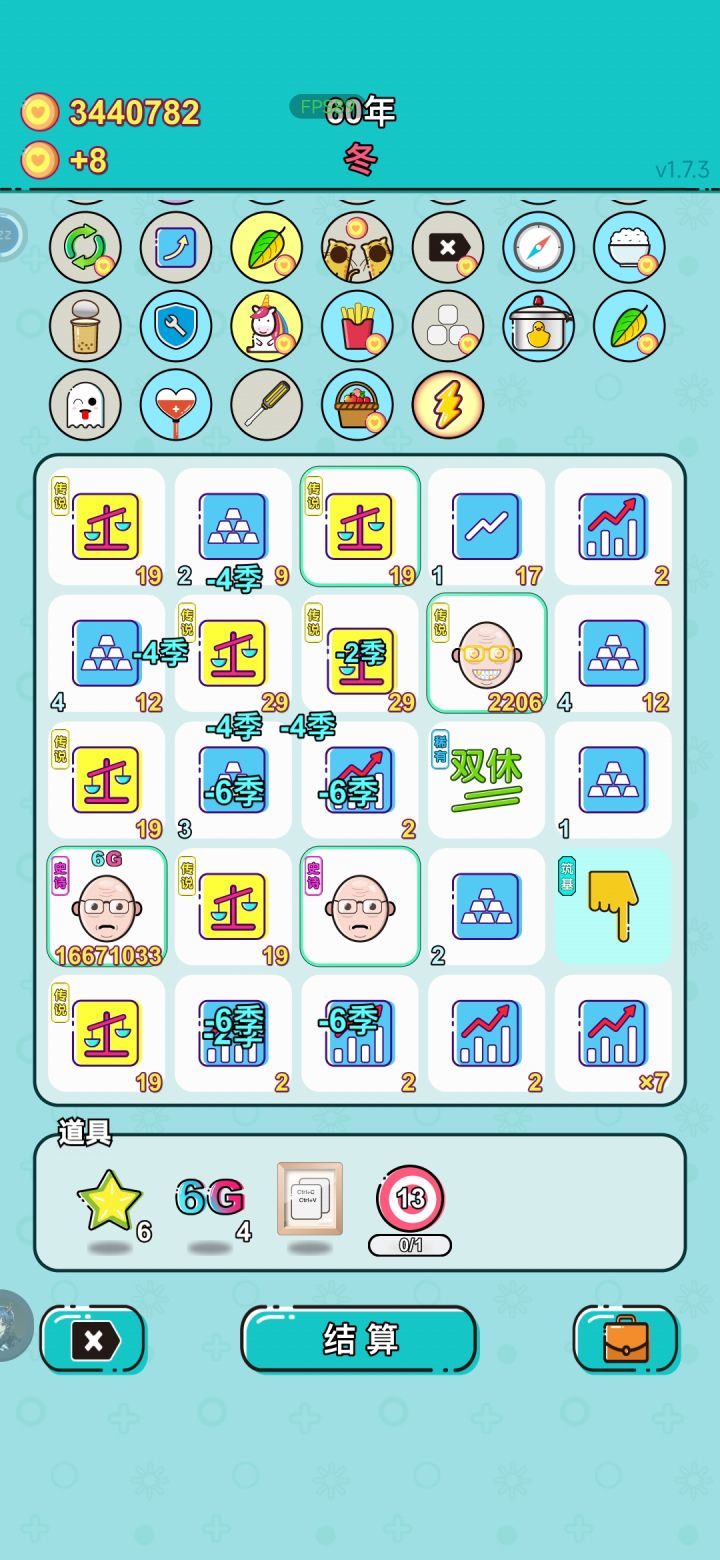Select the grandpa tile showing 16671033
The width and height of the screenshot is (720, 1560).
tap(106, 905)
